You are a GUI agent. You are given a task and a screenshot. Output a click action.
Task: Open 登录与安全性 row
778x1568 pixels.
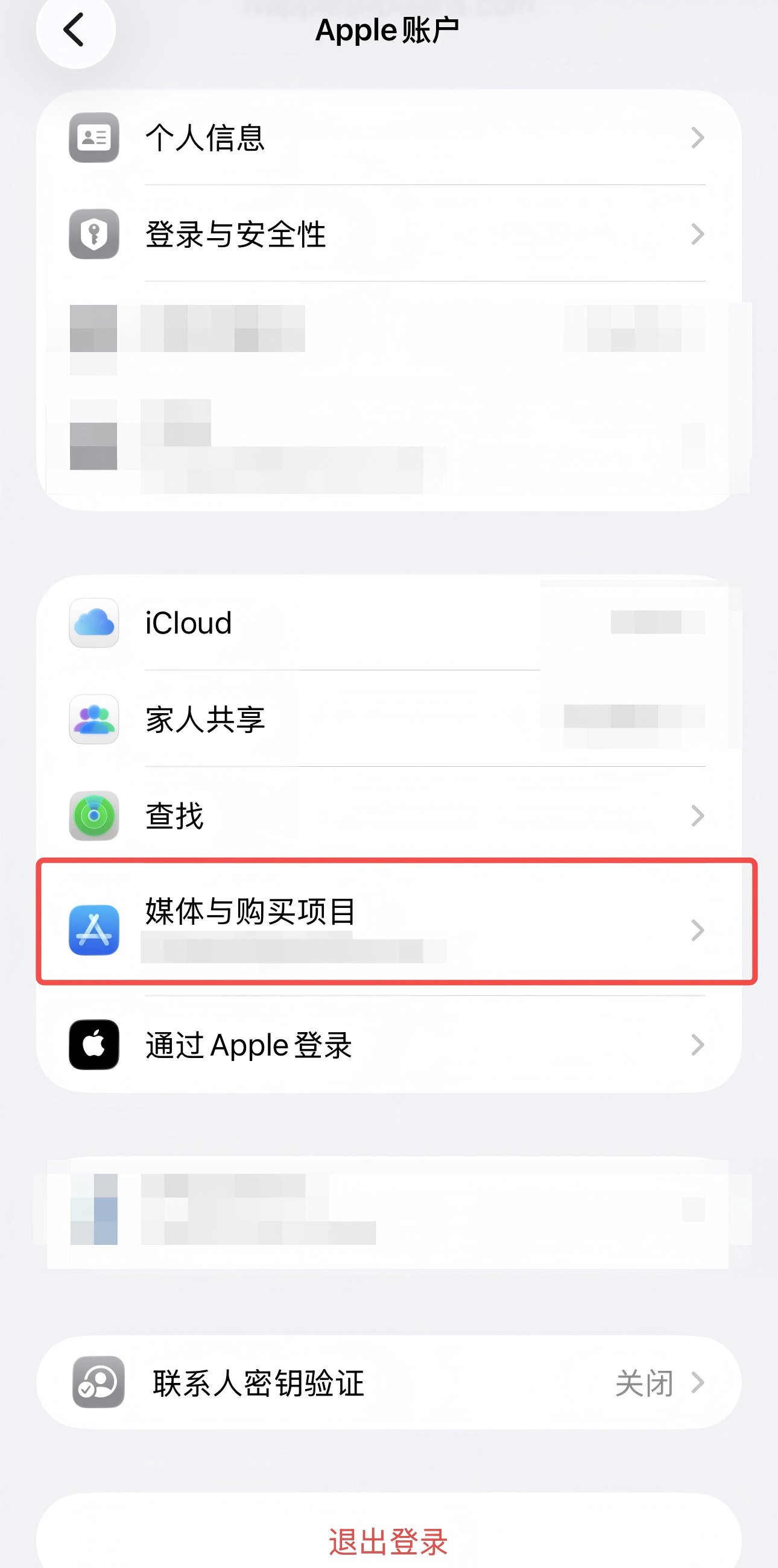[388, 235]
